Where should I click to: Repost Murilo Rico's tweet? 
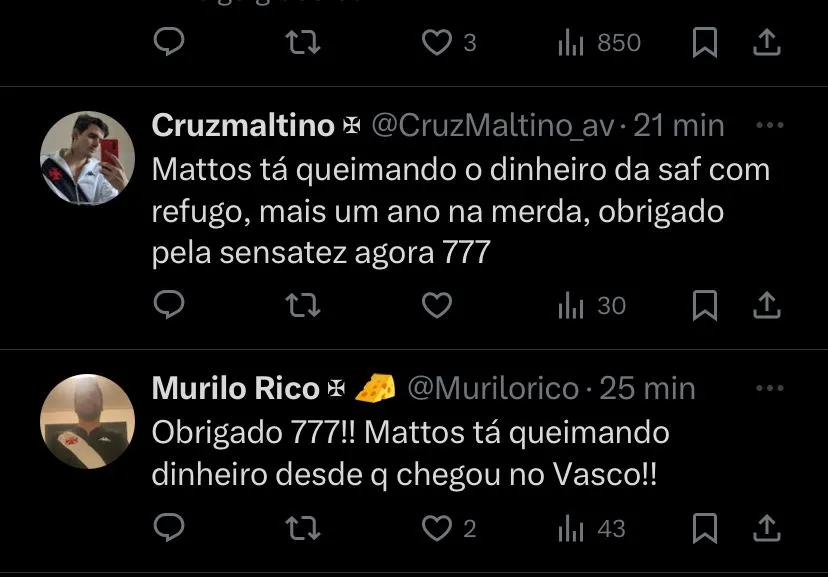303,527
